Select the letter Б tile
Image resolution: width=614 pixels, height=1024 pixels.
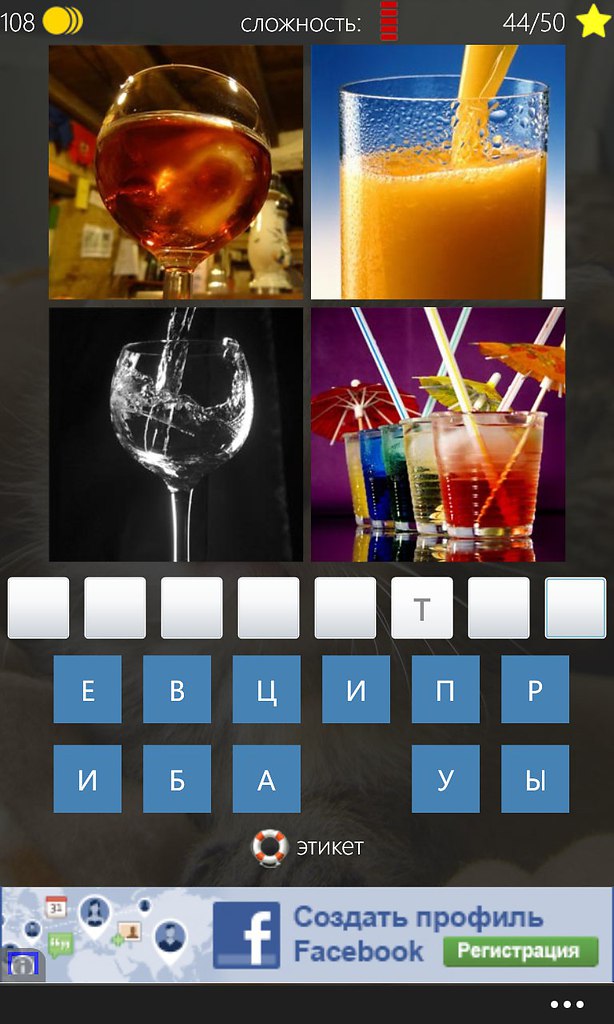tap(177, 779)
